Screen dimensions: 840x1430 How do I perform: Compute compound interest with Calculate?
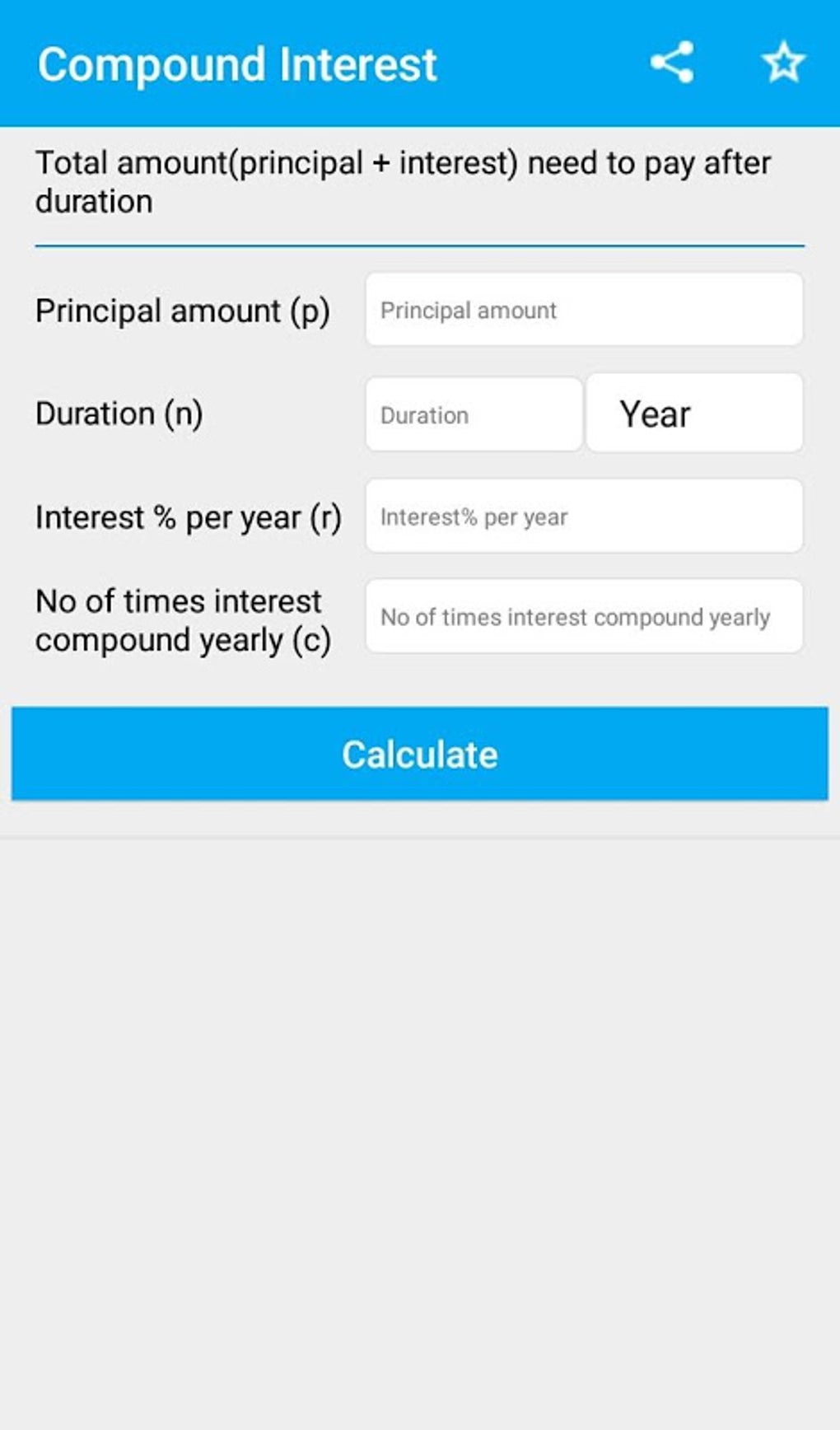420,753
